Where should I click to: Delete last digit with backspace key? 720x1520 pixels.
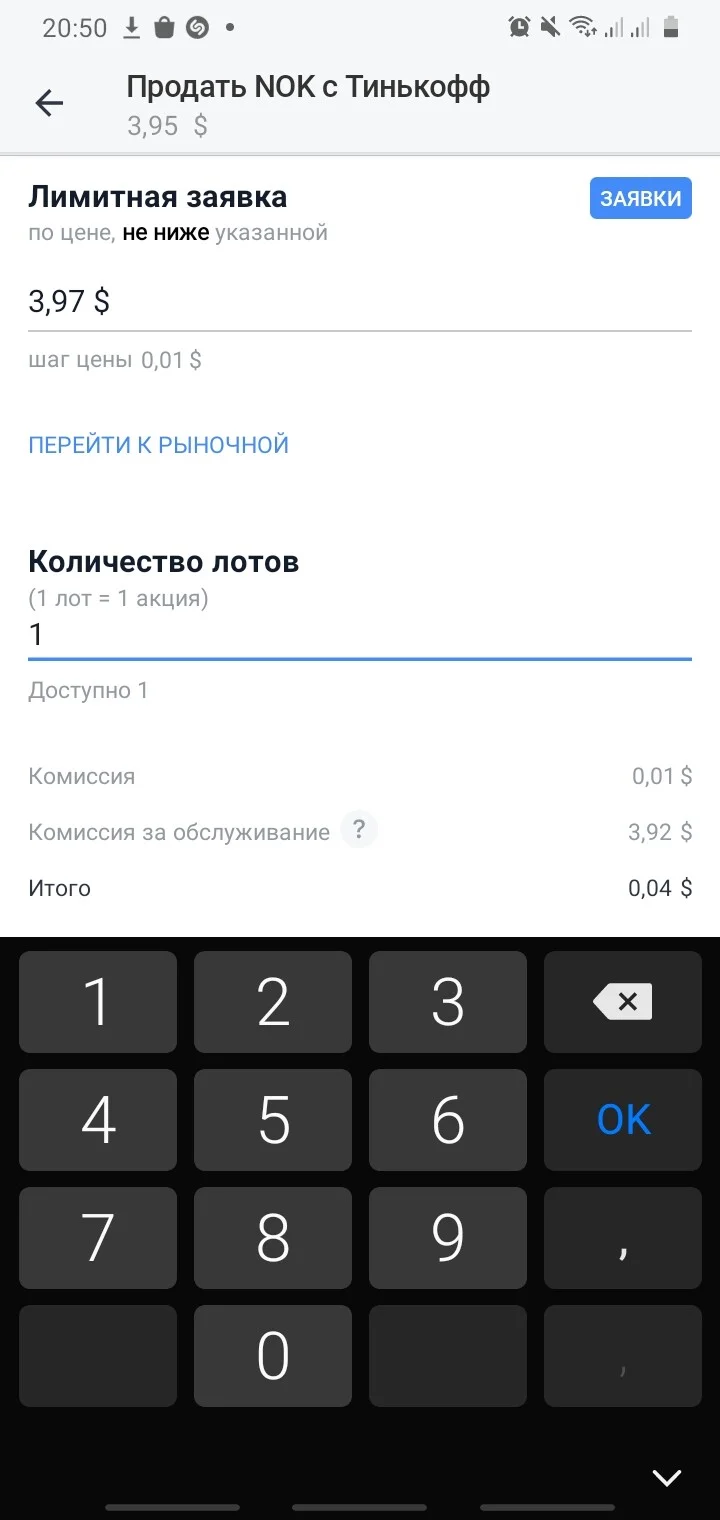[x=623, y=1002]
